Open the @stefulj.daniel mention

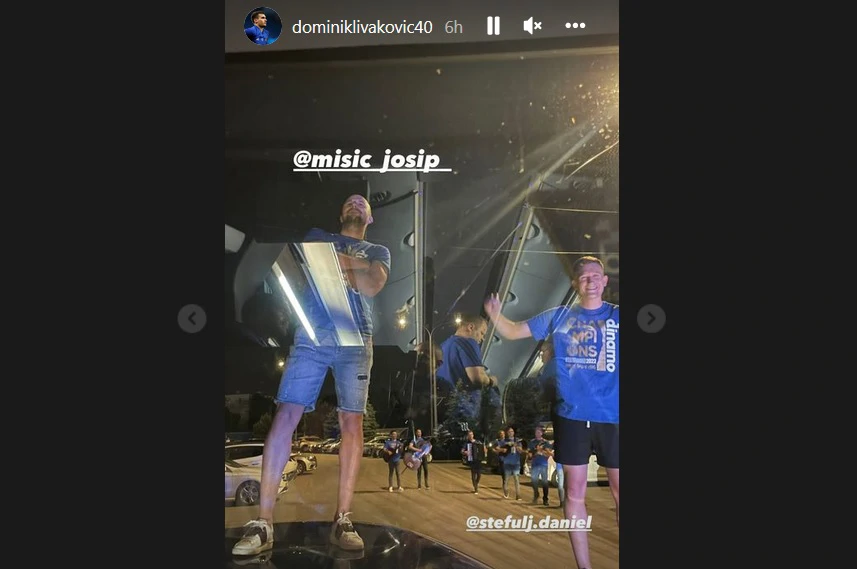pyautogui.click(x=529, y=522)
